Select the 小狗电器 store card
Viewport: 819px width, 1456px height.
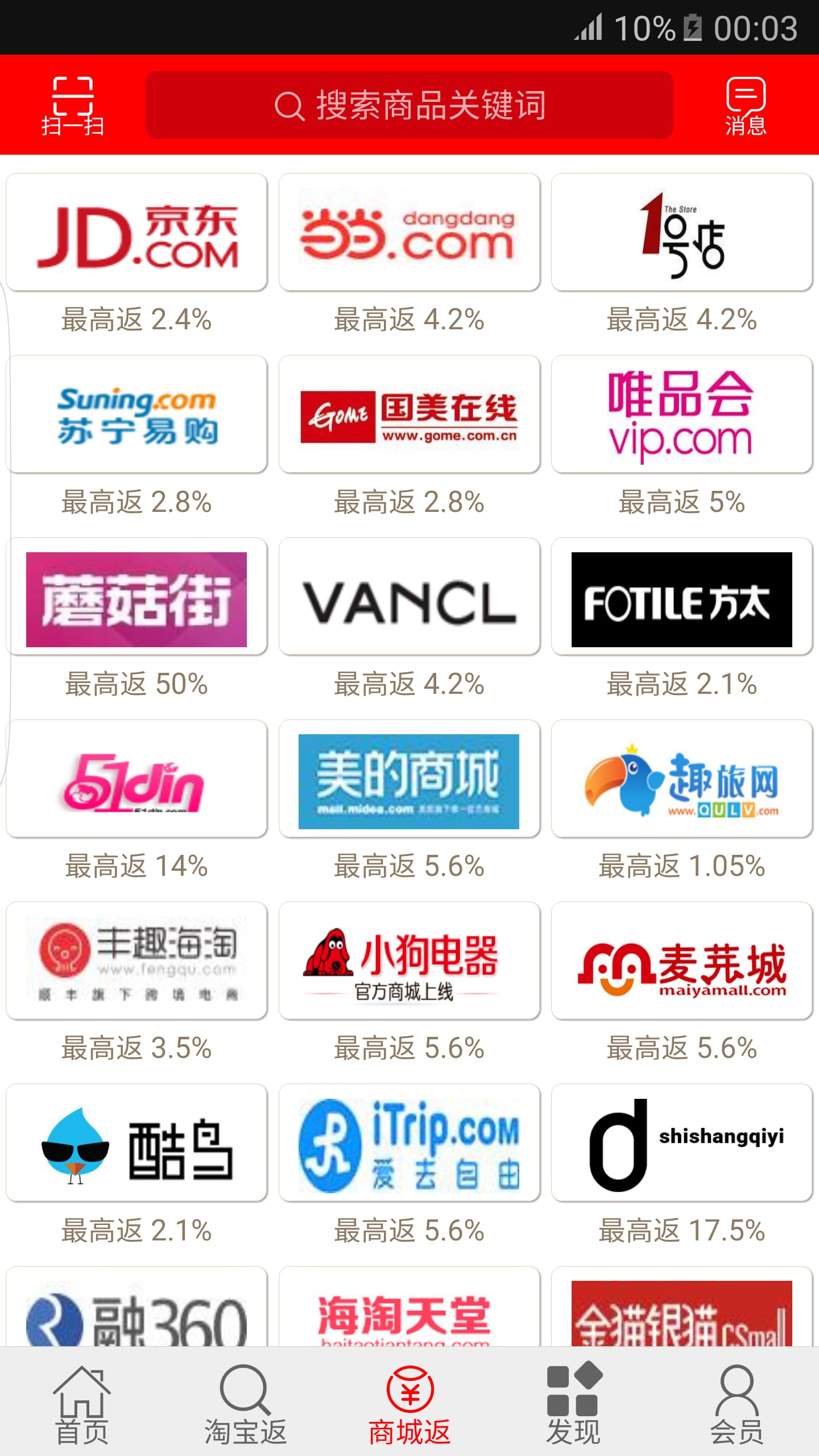[409, 962]
